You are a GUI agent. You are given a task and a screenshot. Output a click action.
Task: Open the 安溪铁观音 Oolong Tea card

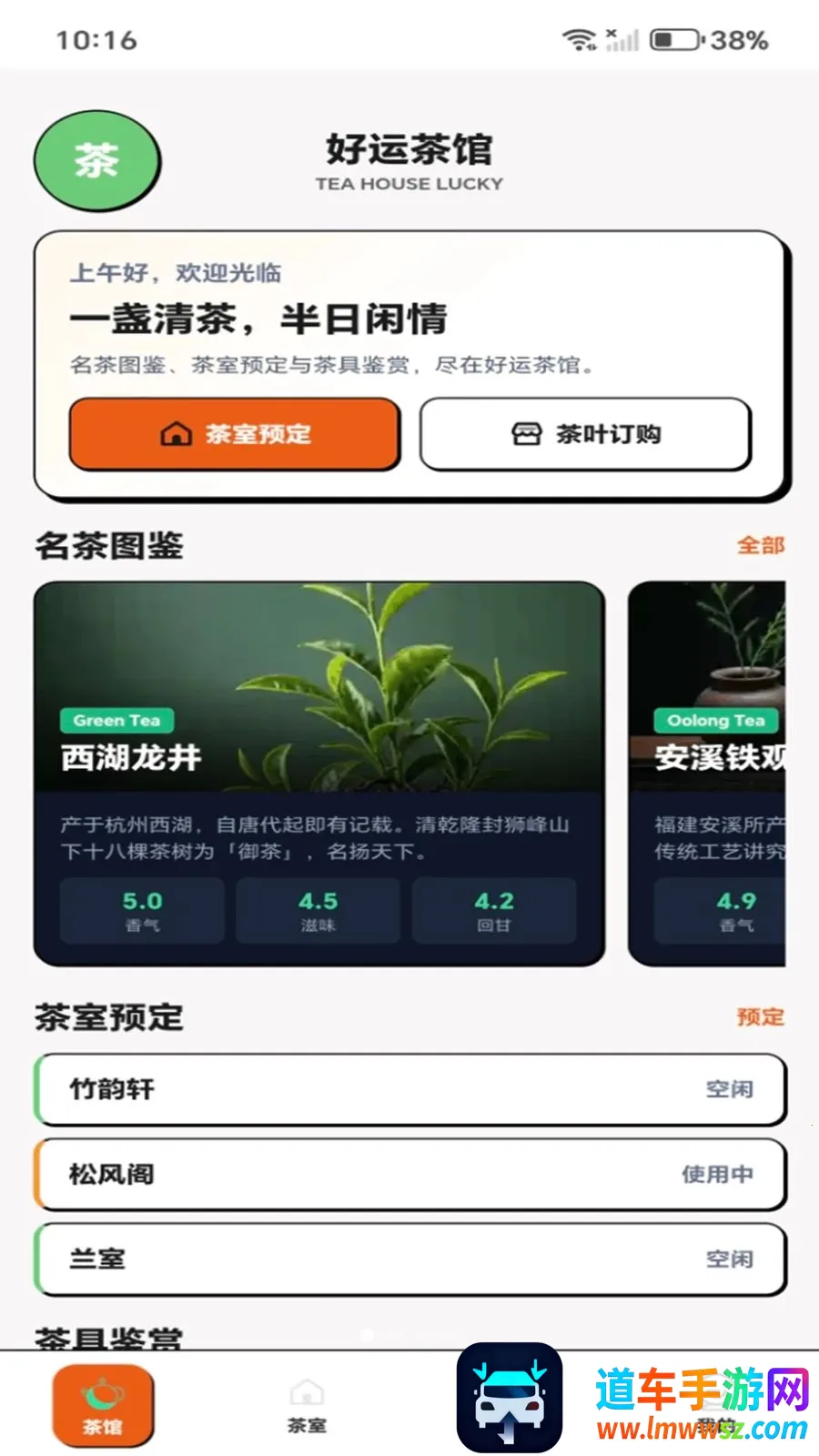click(707, 773)
